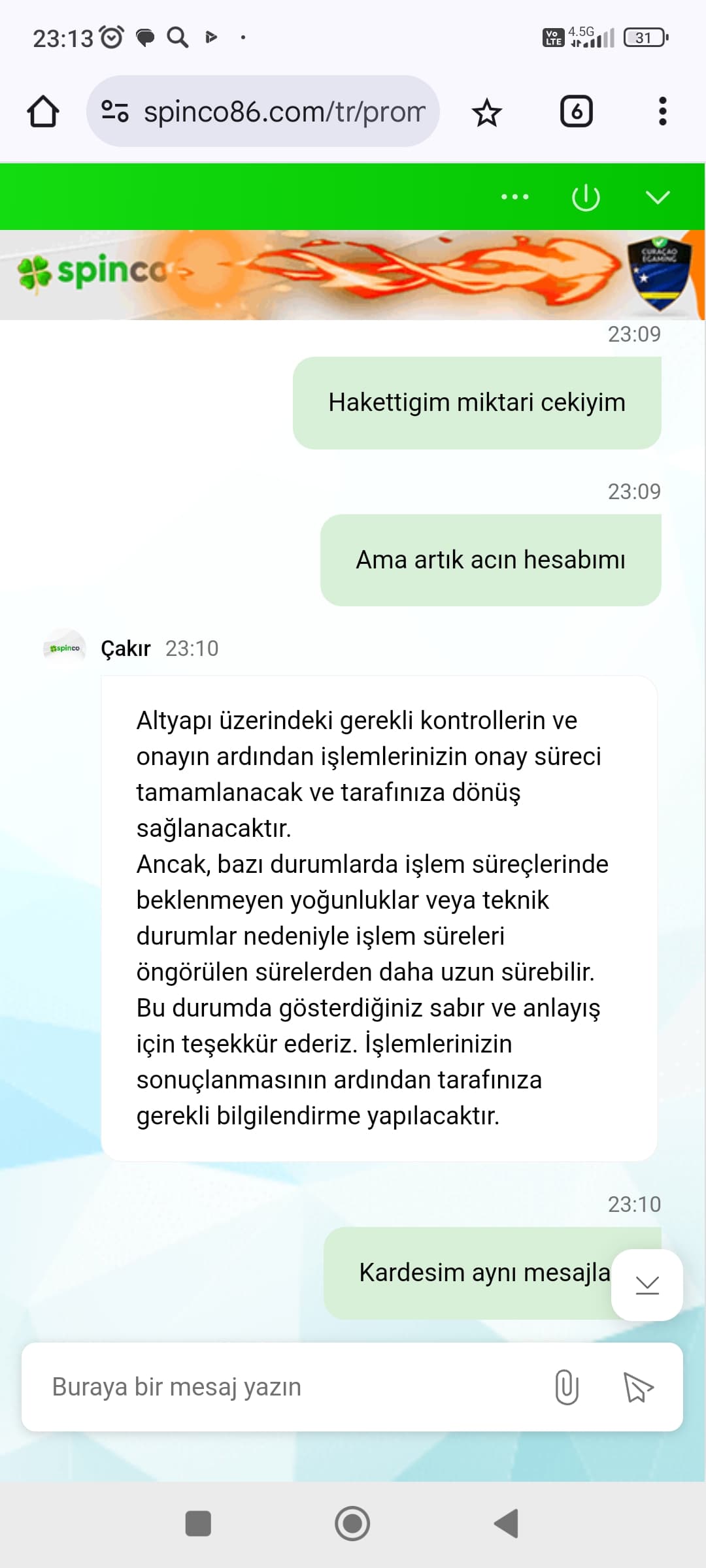Image resolution: width=706 pixels, height=1568 pixels.
Task: Open the tab switcher showing 6
Action: click(577, 112)
